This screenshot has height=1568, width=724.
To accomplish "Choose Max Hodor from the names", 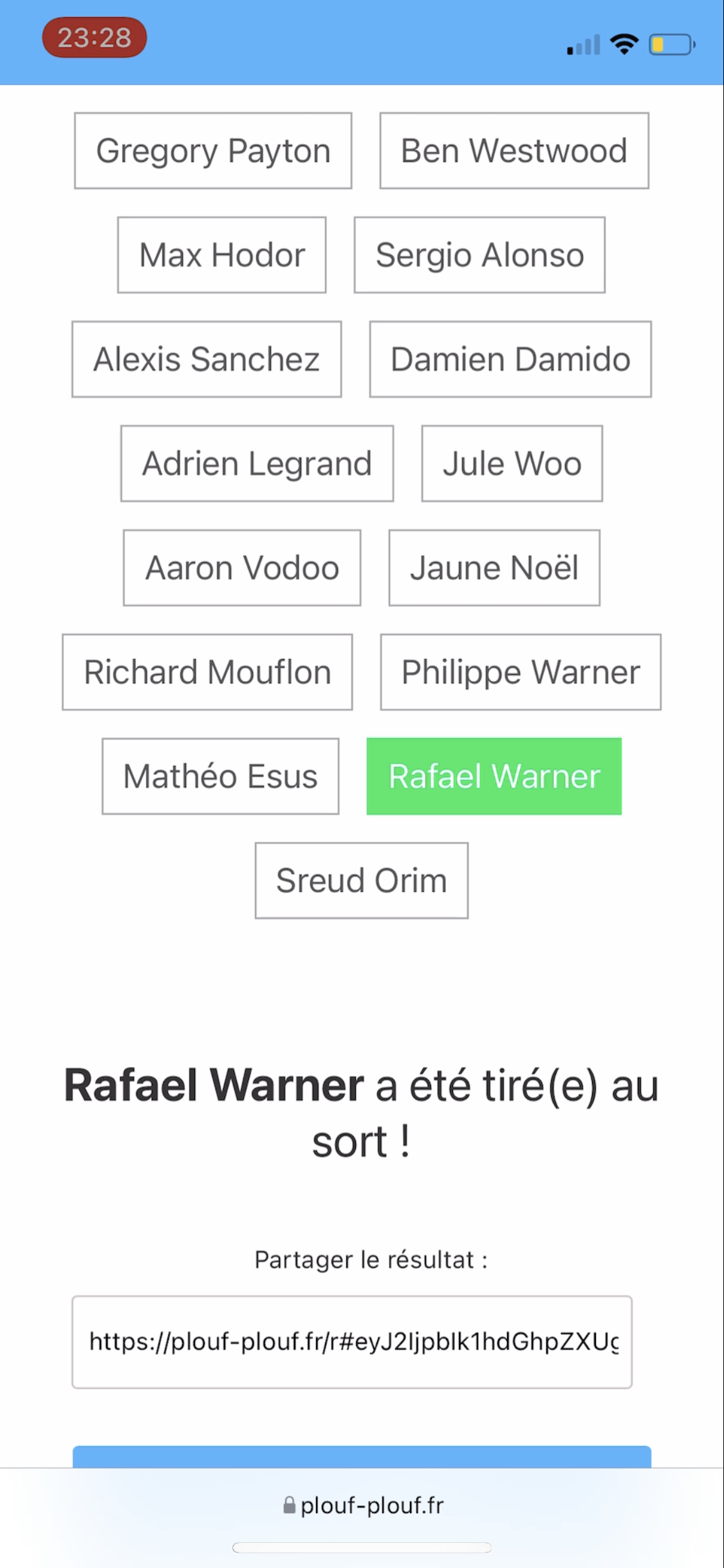I will click(x=222, y=255).
